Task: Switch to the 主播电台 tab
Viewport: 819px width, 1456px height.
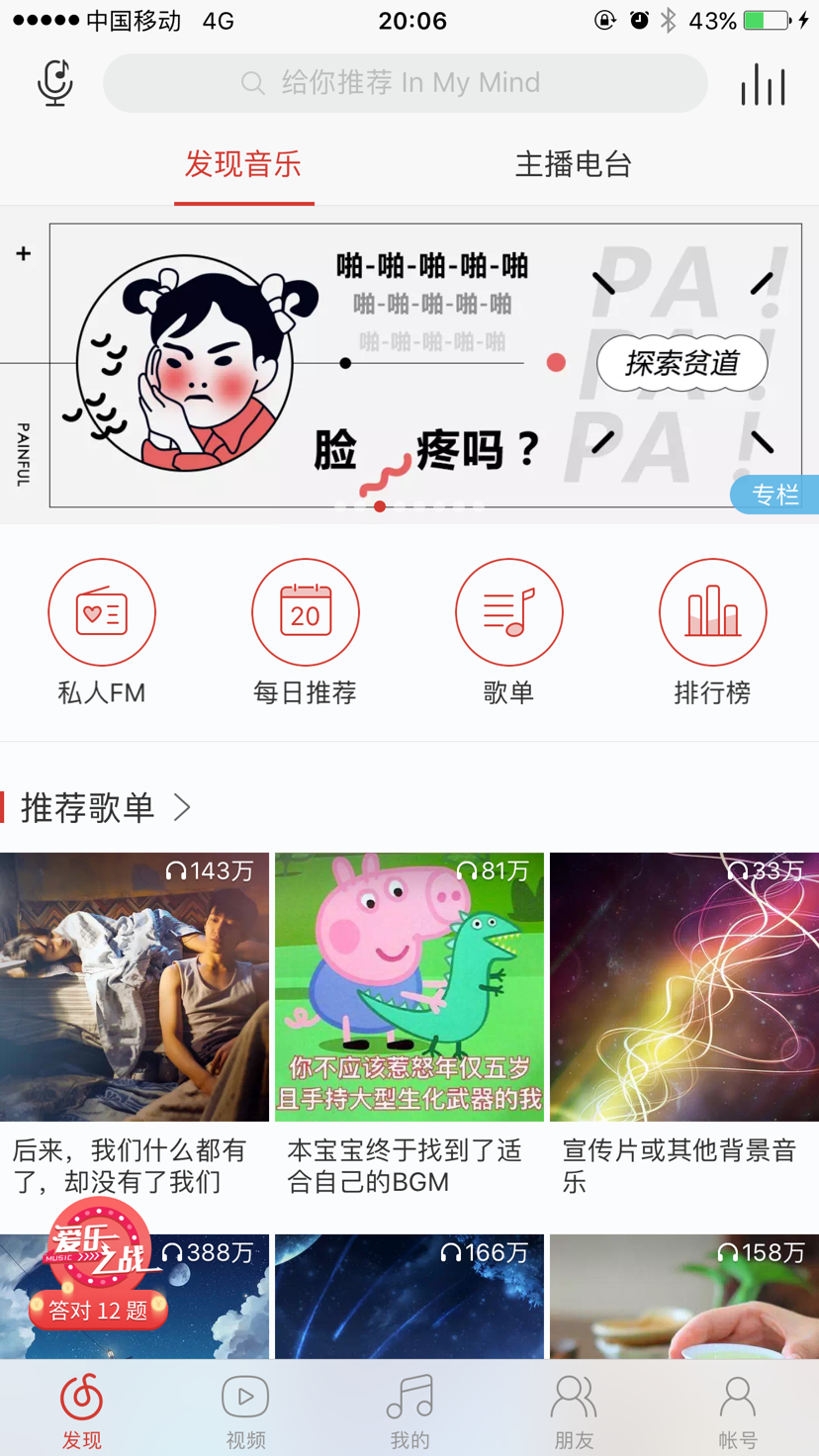Action: pyautogui.click(x=573, y=165)
